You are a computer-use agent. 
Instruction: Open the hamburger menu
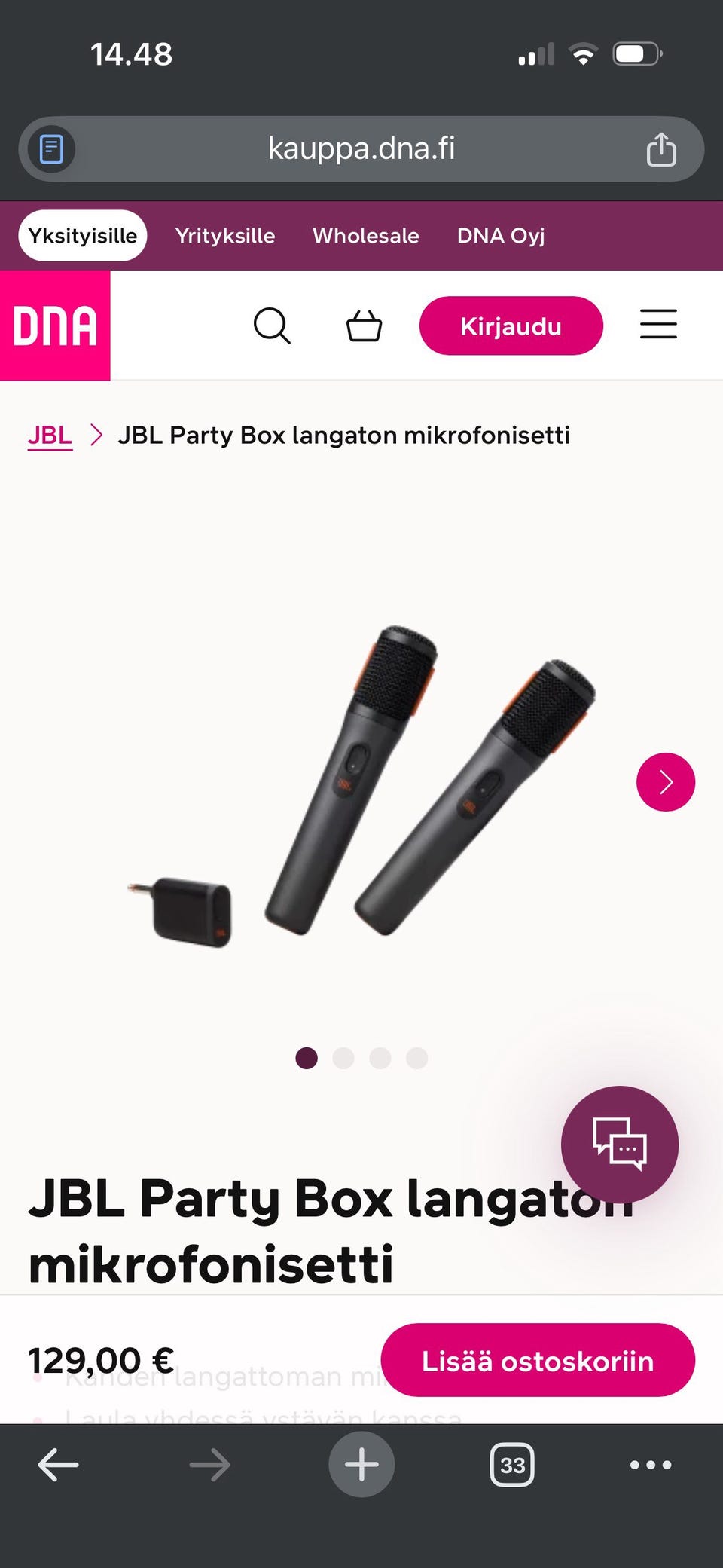pos(658,325)
